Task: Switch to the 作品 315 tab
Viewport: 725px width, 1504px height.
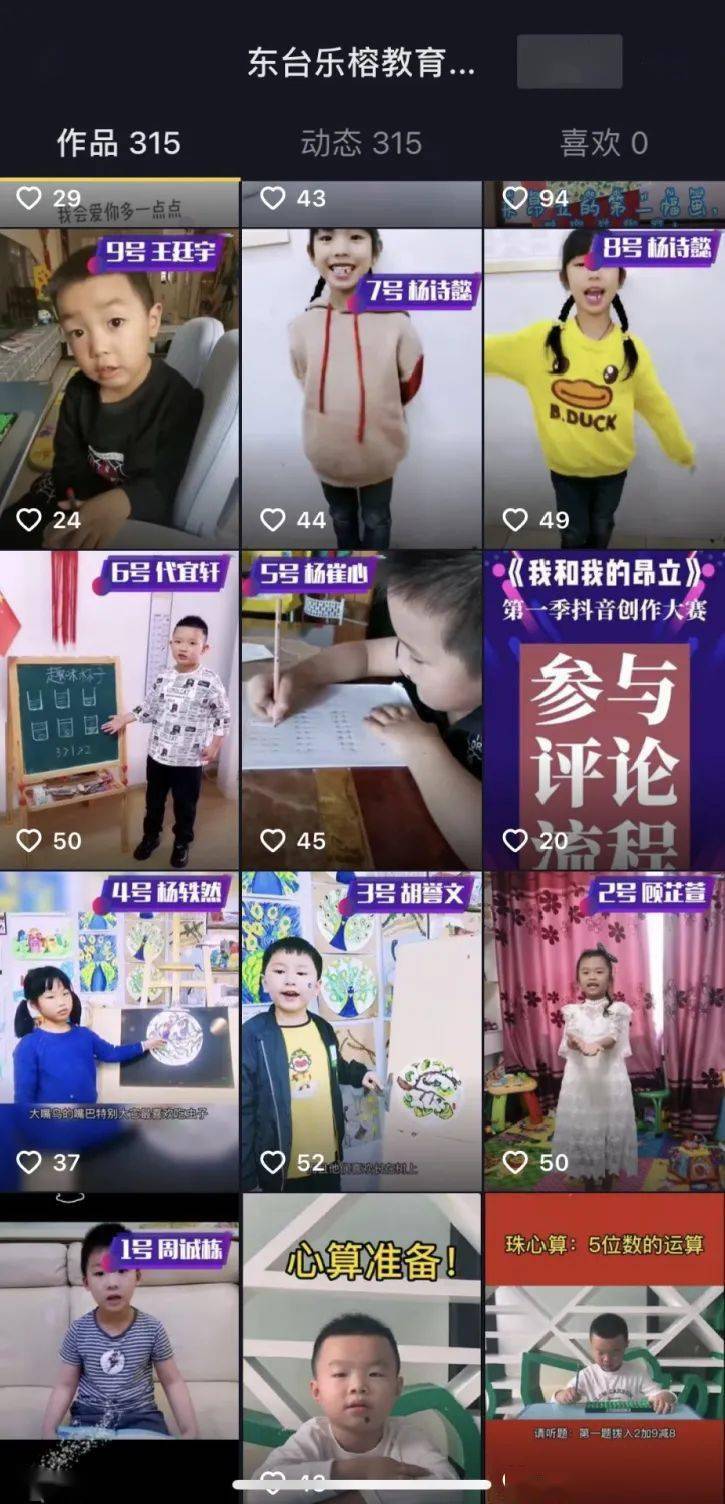Action: pyautogui.click(x=118, y=143)
